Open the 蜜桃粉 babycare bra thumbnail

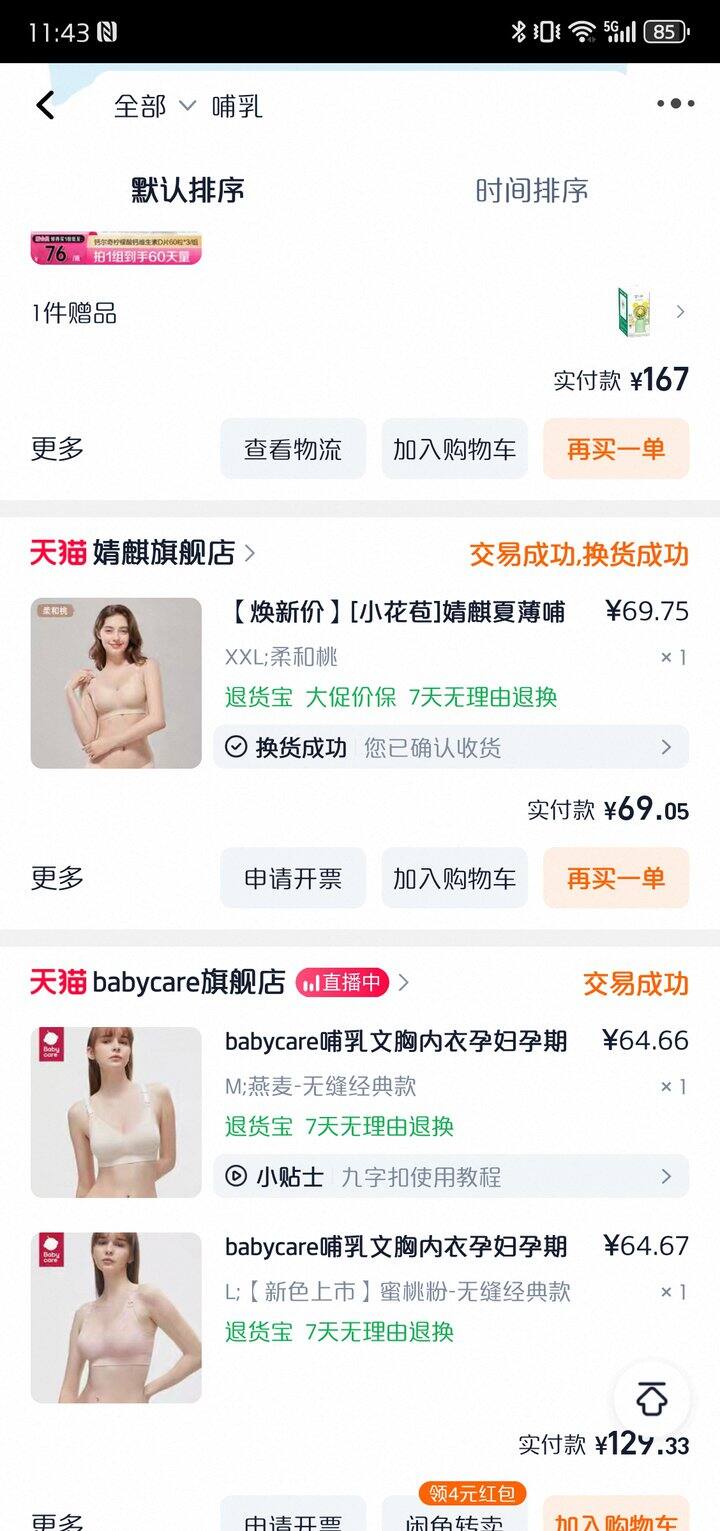116,1317
